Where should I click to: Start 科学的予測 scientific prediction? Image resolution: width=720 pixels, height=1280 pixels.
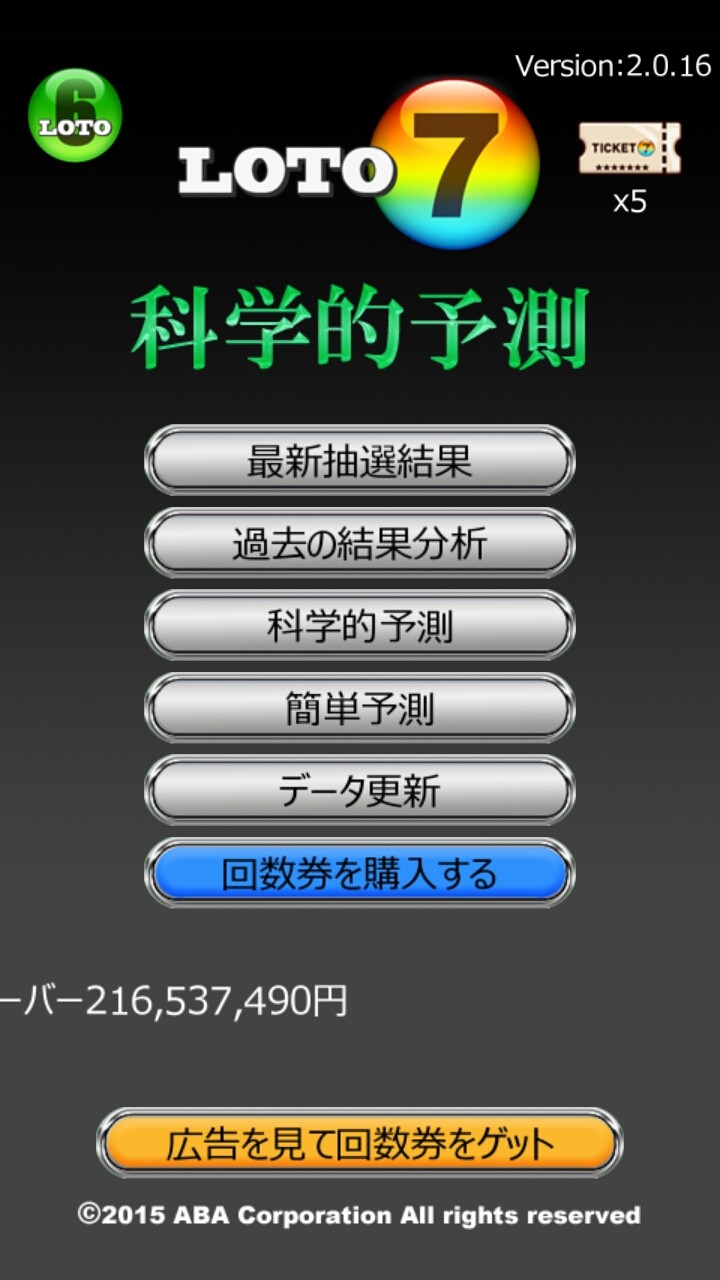(x=360, y=626)
